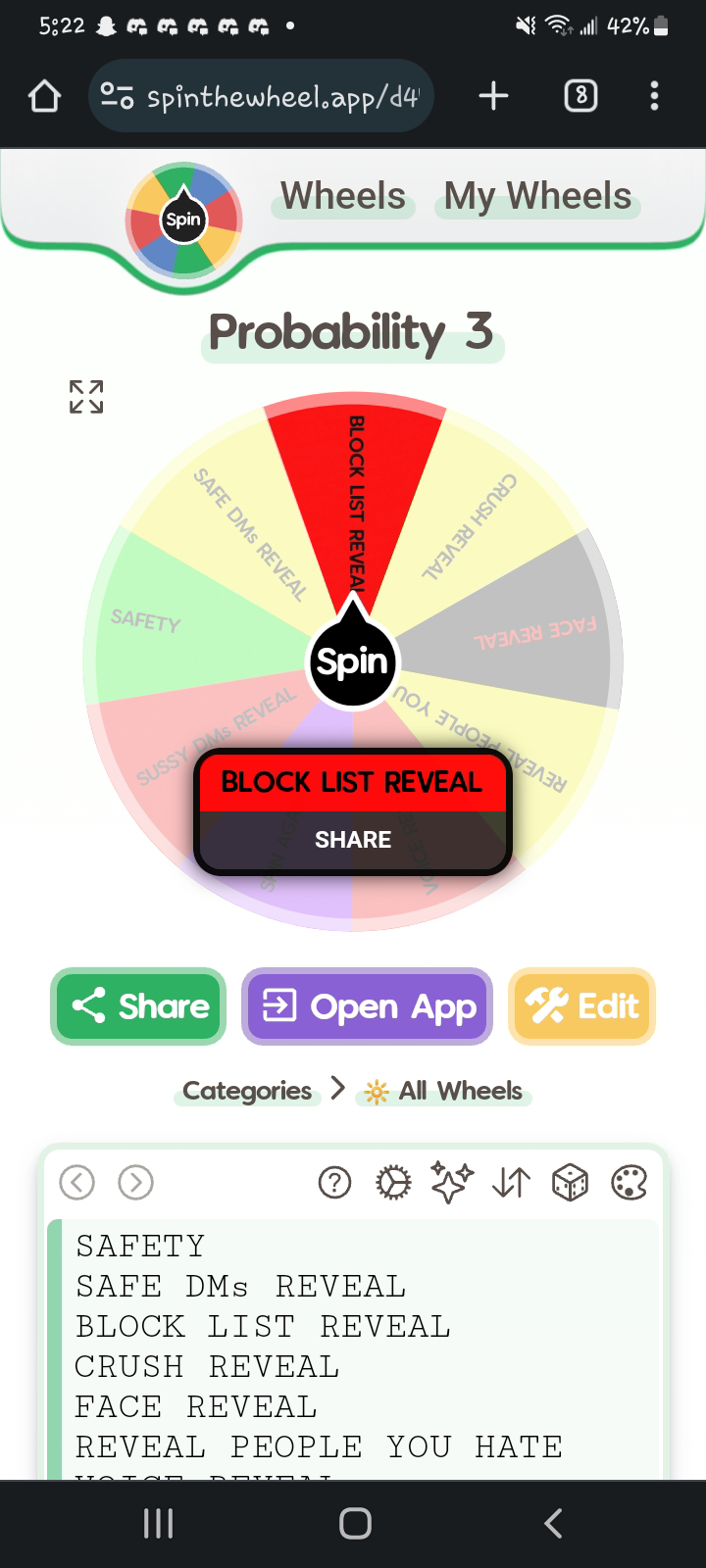Open the wheel settings gear icon
Screen dimensions: 706x1568
click(393, 1184)
